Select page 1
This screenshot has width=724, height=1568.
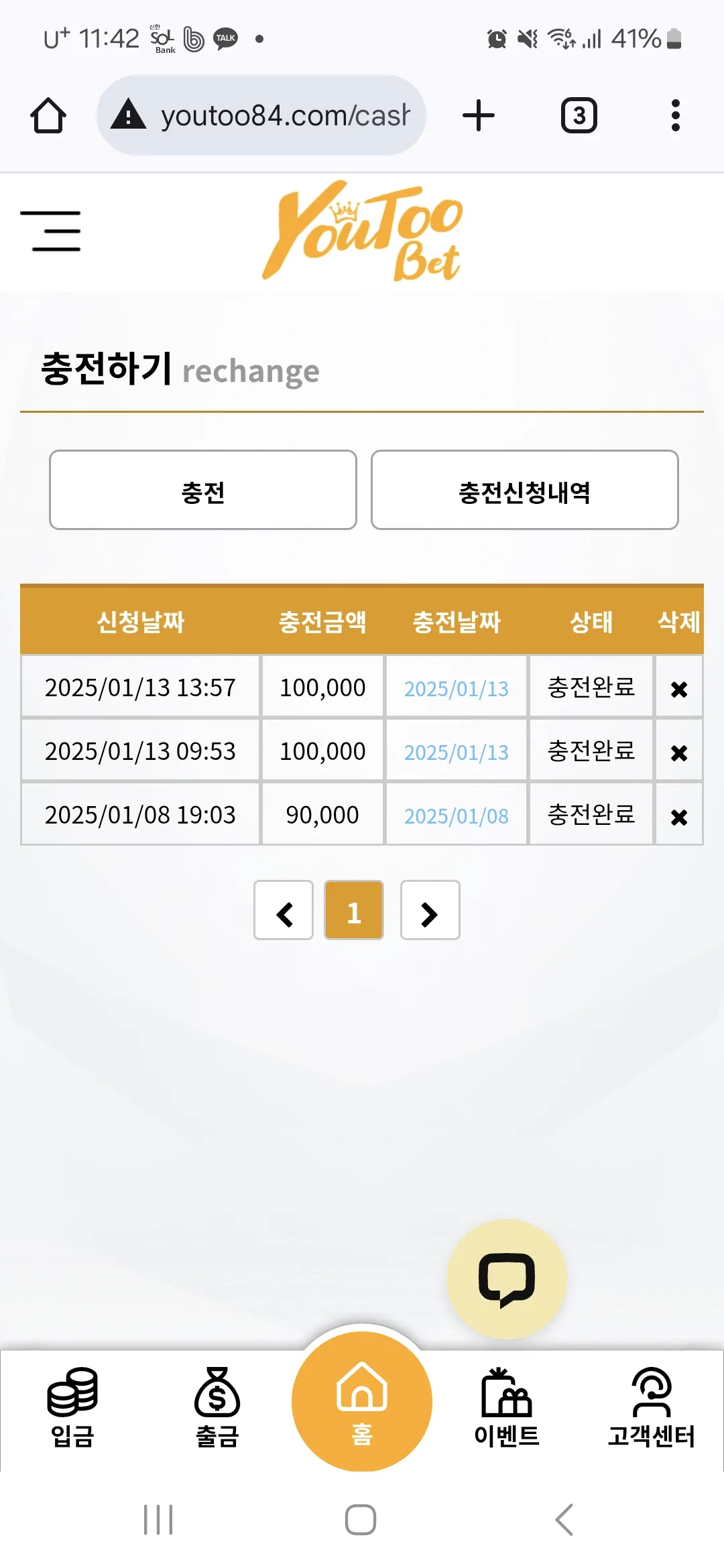(x=354, y=910)
